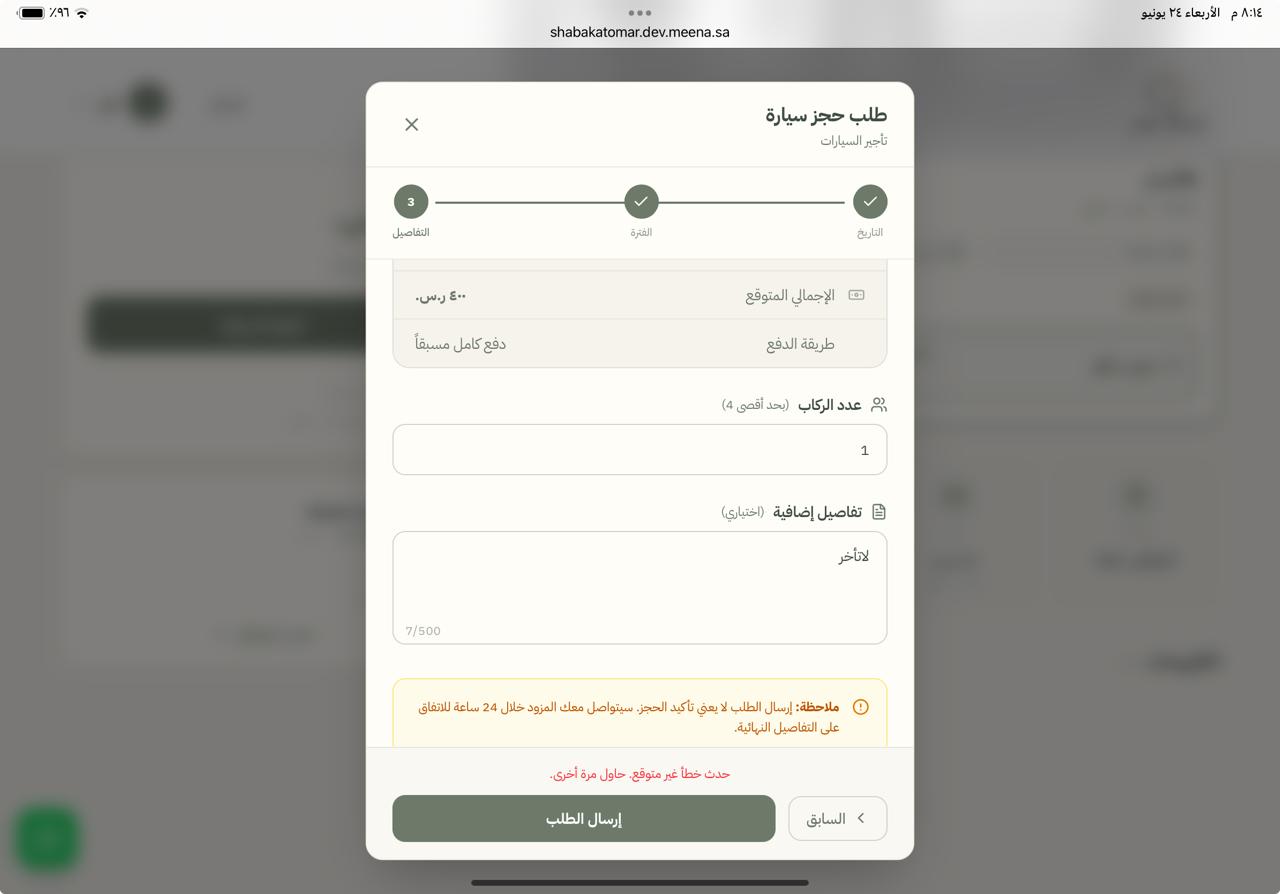Viewport: 1280px width, 894px height.
Task: Edit the تفاصيل إضافية additional details text area
Action: [640, 588]
